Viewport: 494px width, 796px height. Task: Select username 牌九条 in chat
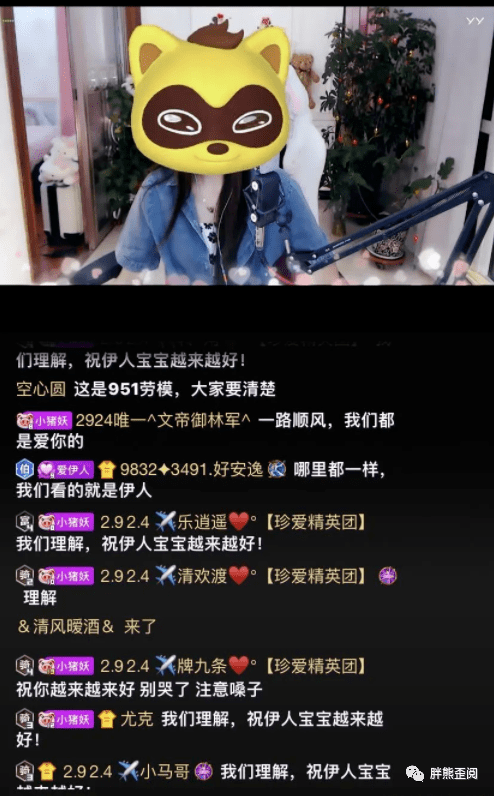pyautogui.click(x=202, y=666)
